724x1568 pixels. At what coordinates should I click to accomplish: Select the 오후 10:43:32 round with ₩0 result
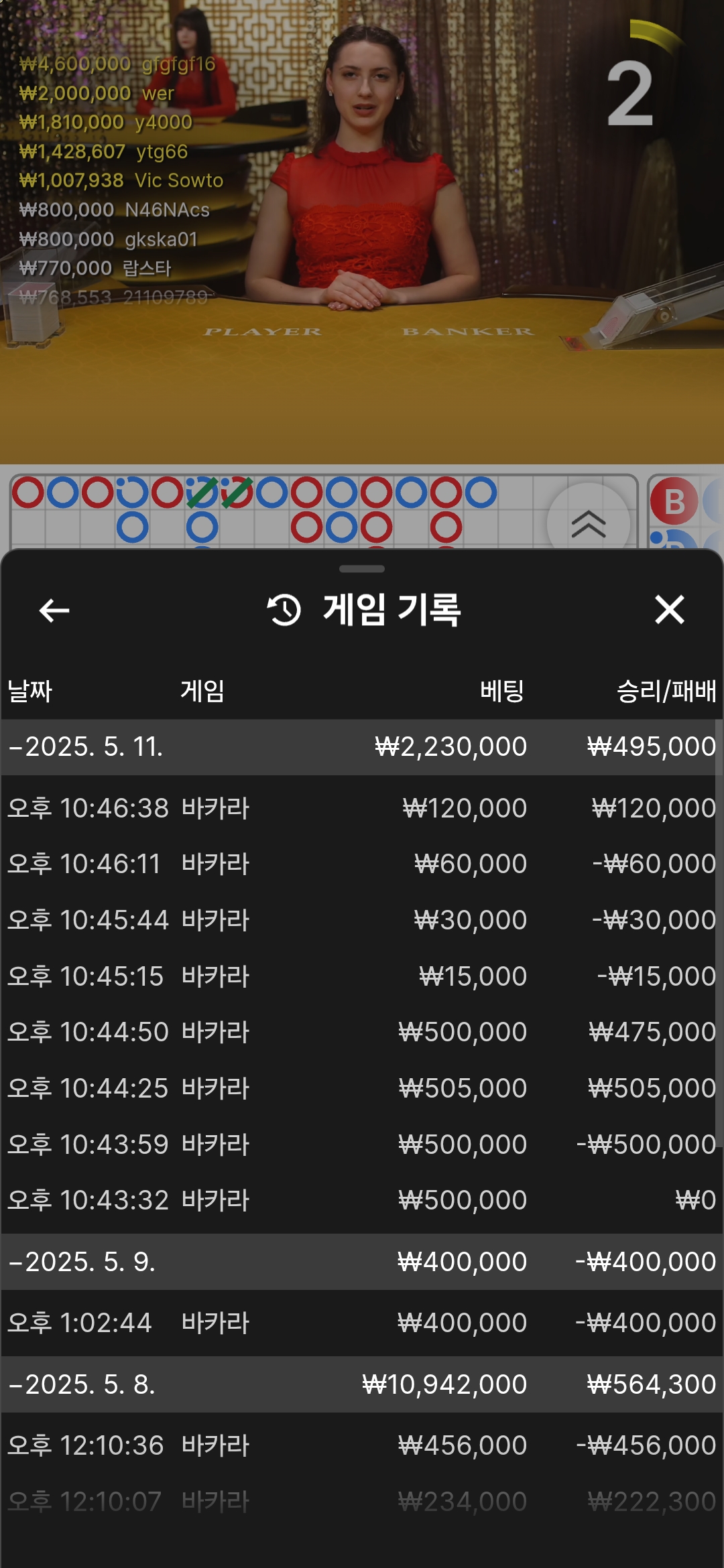tap(362, 1201)
